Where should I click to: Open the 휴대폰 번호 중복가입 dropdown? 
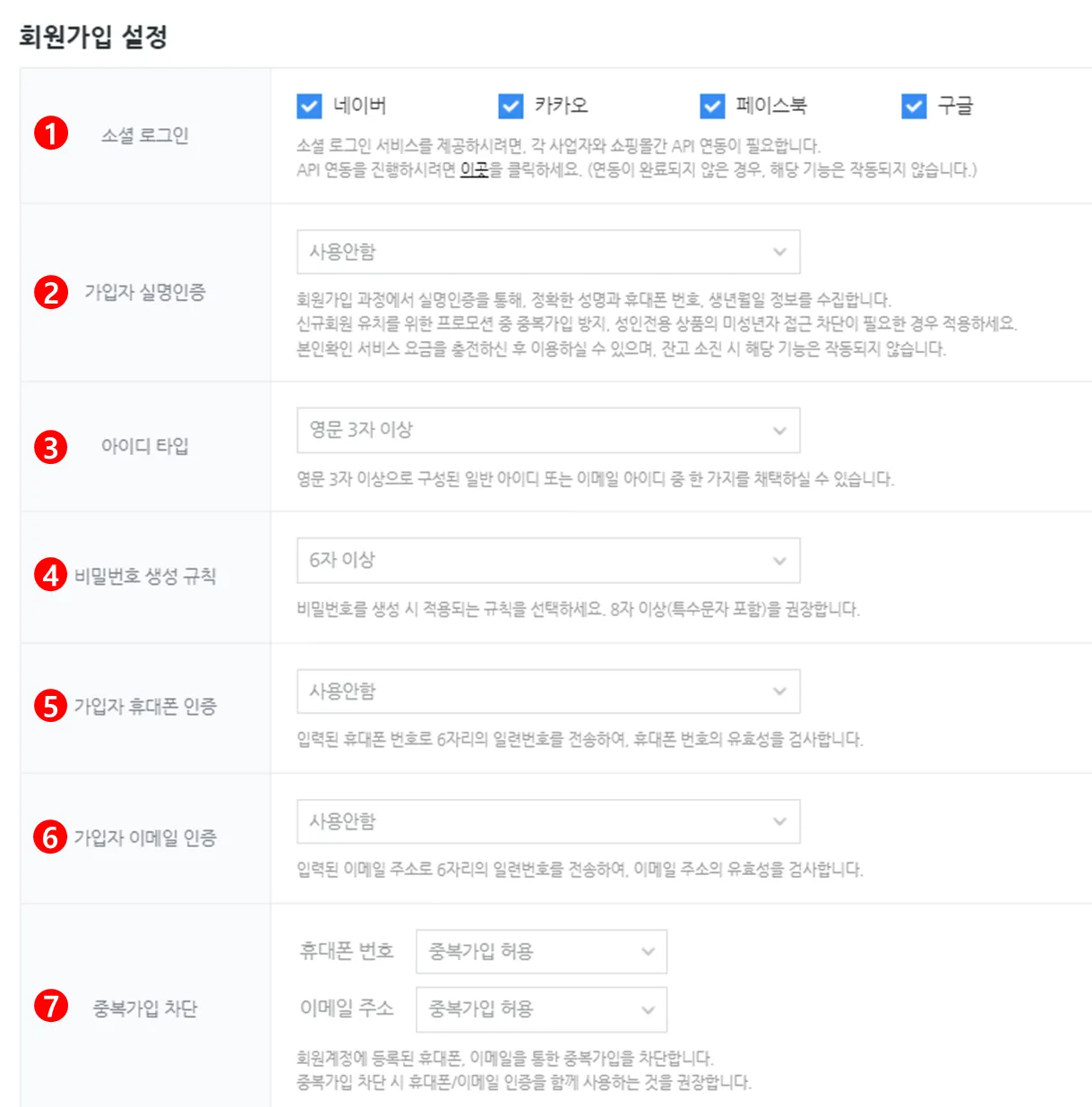click(541, 951)
